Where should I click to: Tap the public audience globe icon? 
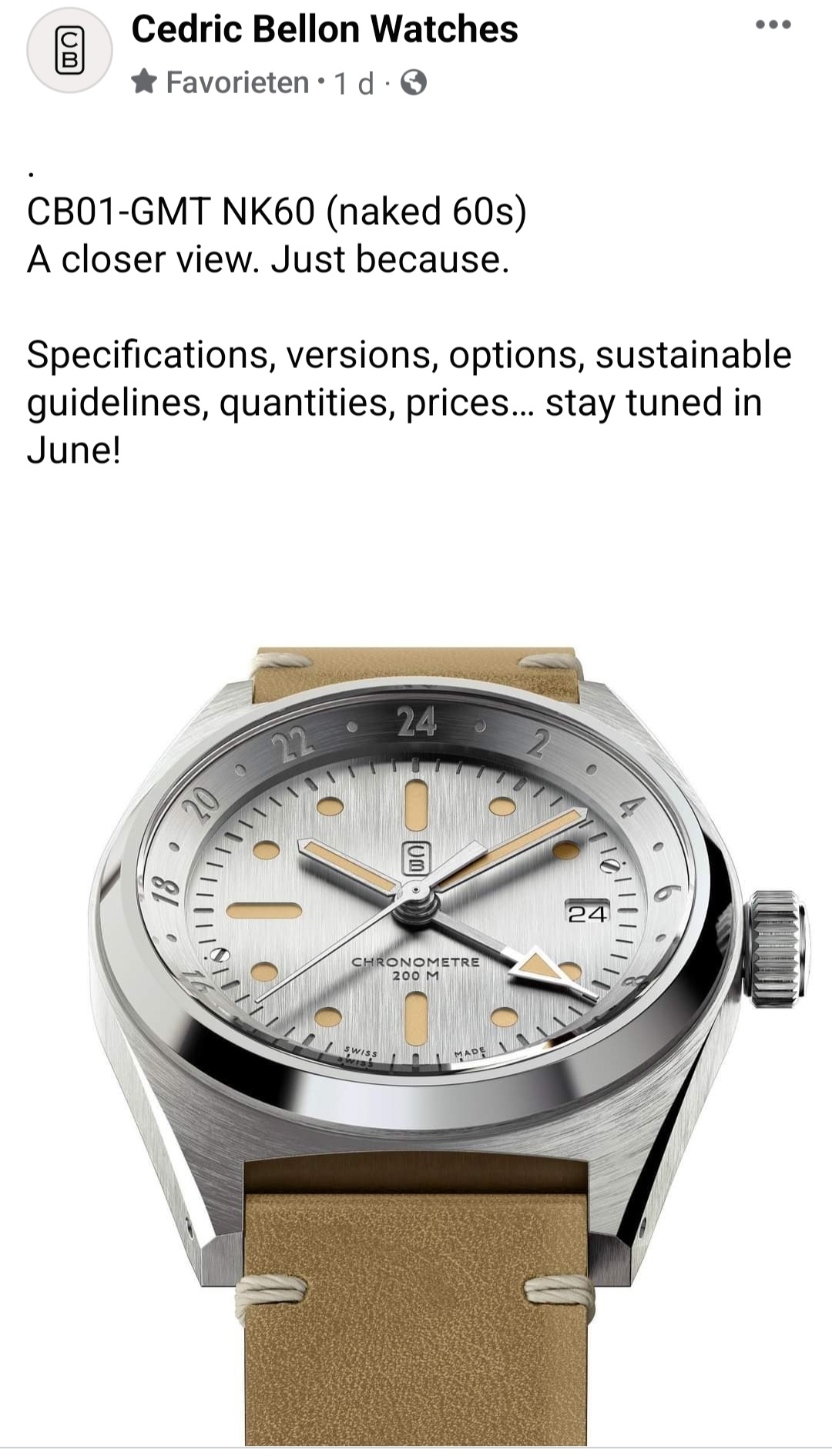[414, 82]
